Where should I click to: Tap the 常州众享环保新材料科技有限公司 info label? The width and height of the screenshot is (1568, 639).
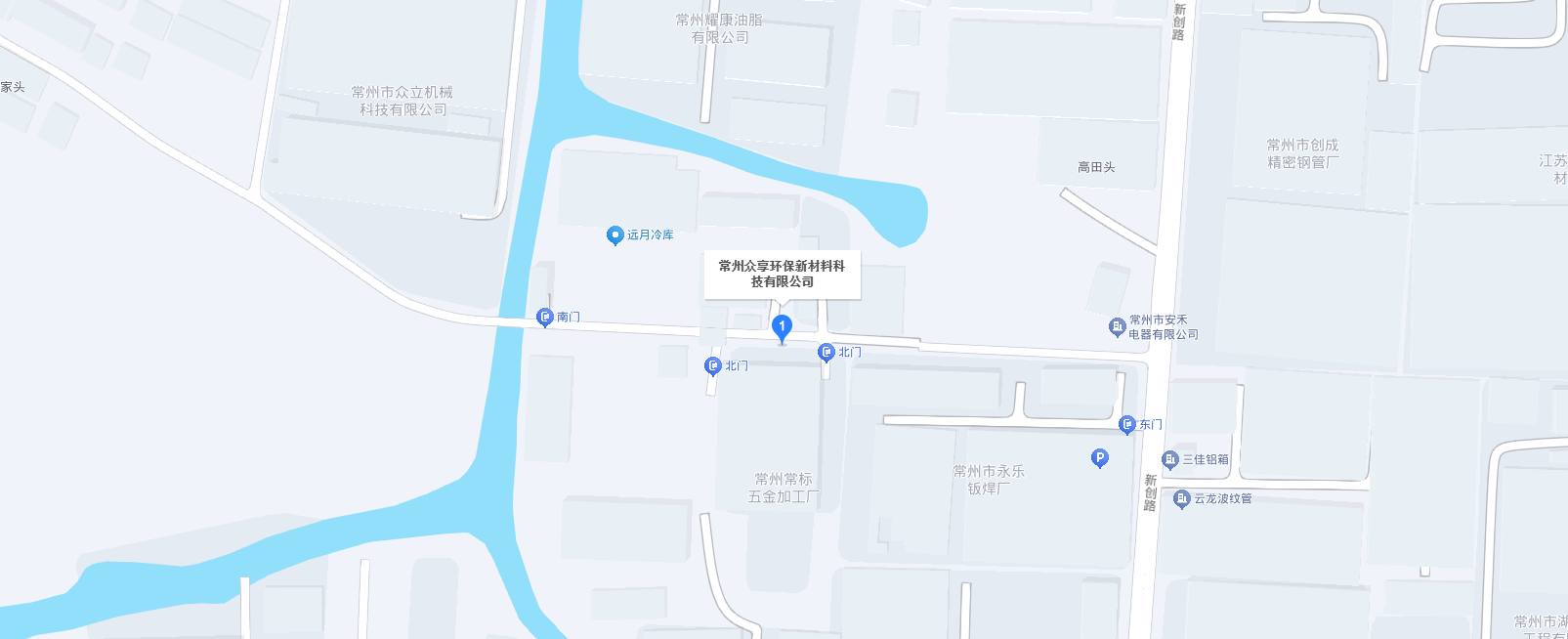(782, 274)
